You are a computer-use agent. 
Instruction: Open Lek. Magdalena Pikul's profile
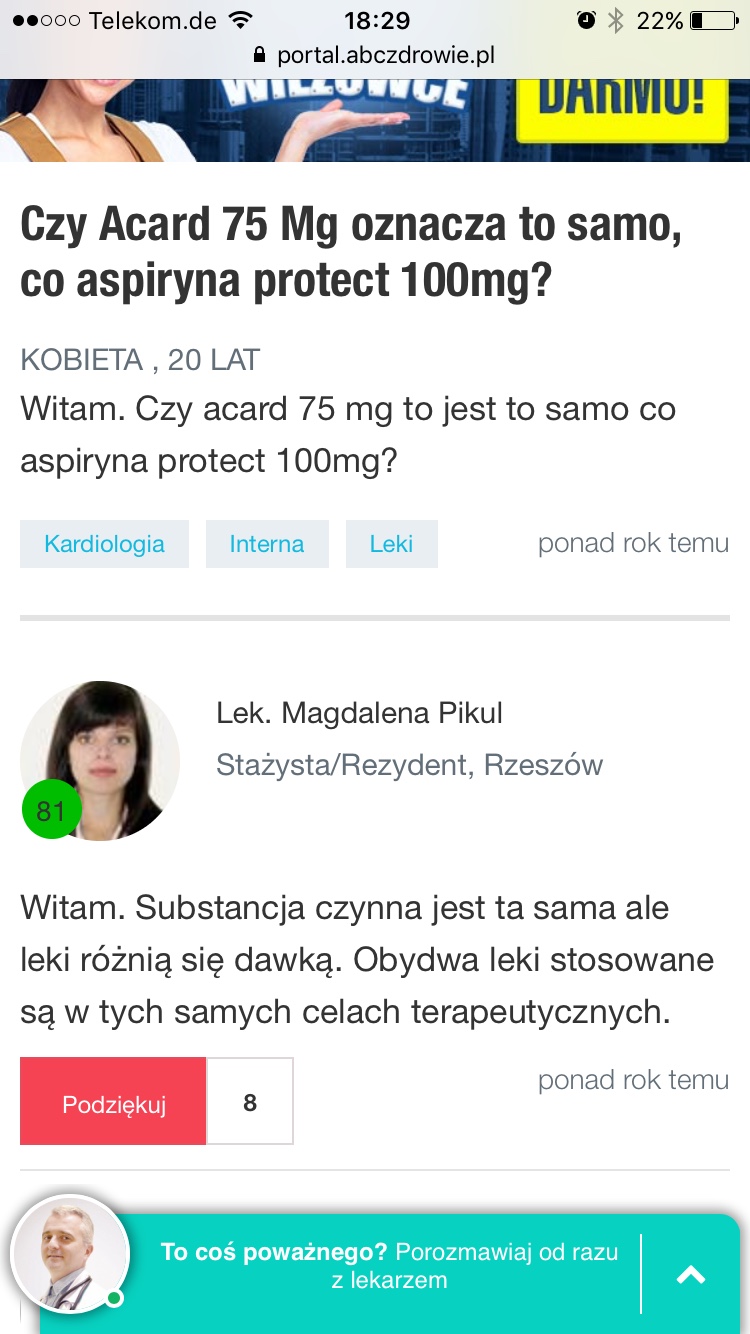359,713
